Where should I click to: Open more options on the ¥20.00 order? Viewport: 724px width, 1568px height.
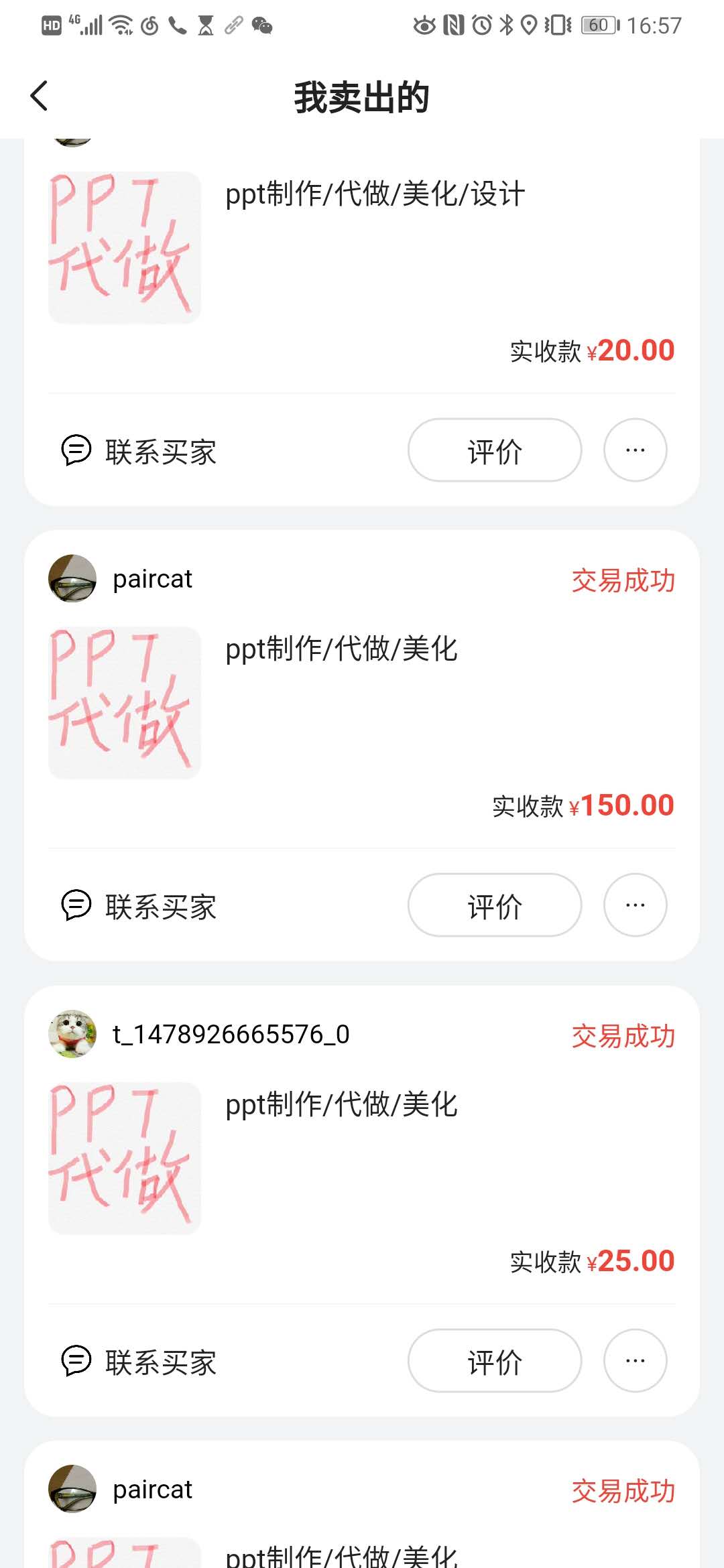tap(634, 450)
